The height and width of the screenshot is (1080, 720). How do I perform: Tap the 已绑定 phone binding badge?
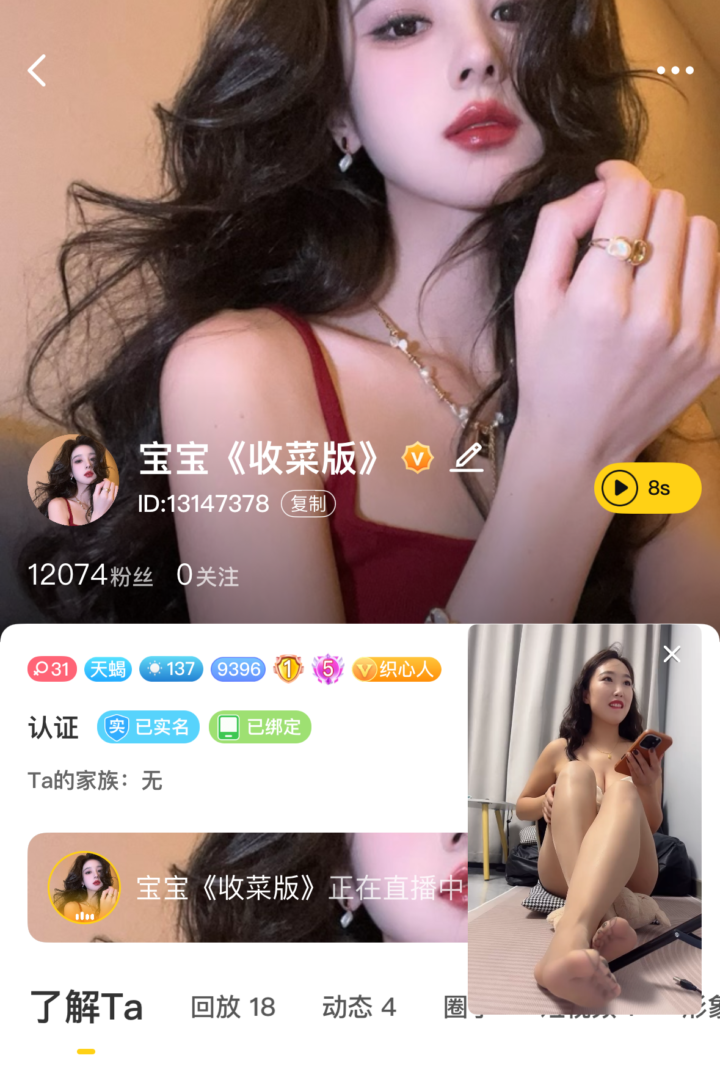(260, 727)
